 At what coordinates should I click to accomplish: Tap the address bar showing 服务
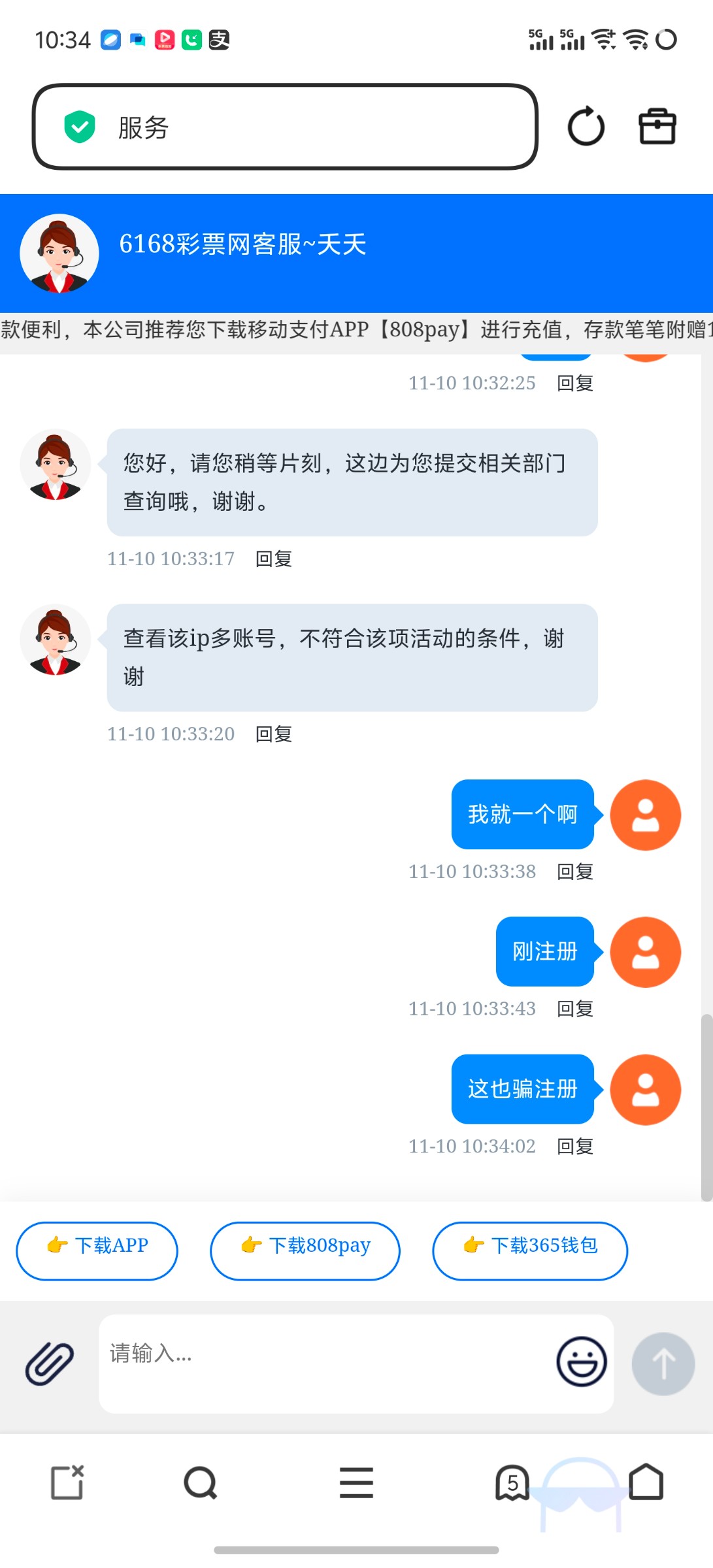tap(284, 127)
